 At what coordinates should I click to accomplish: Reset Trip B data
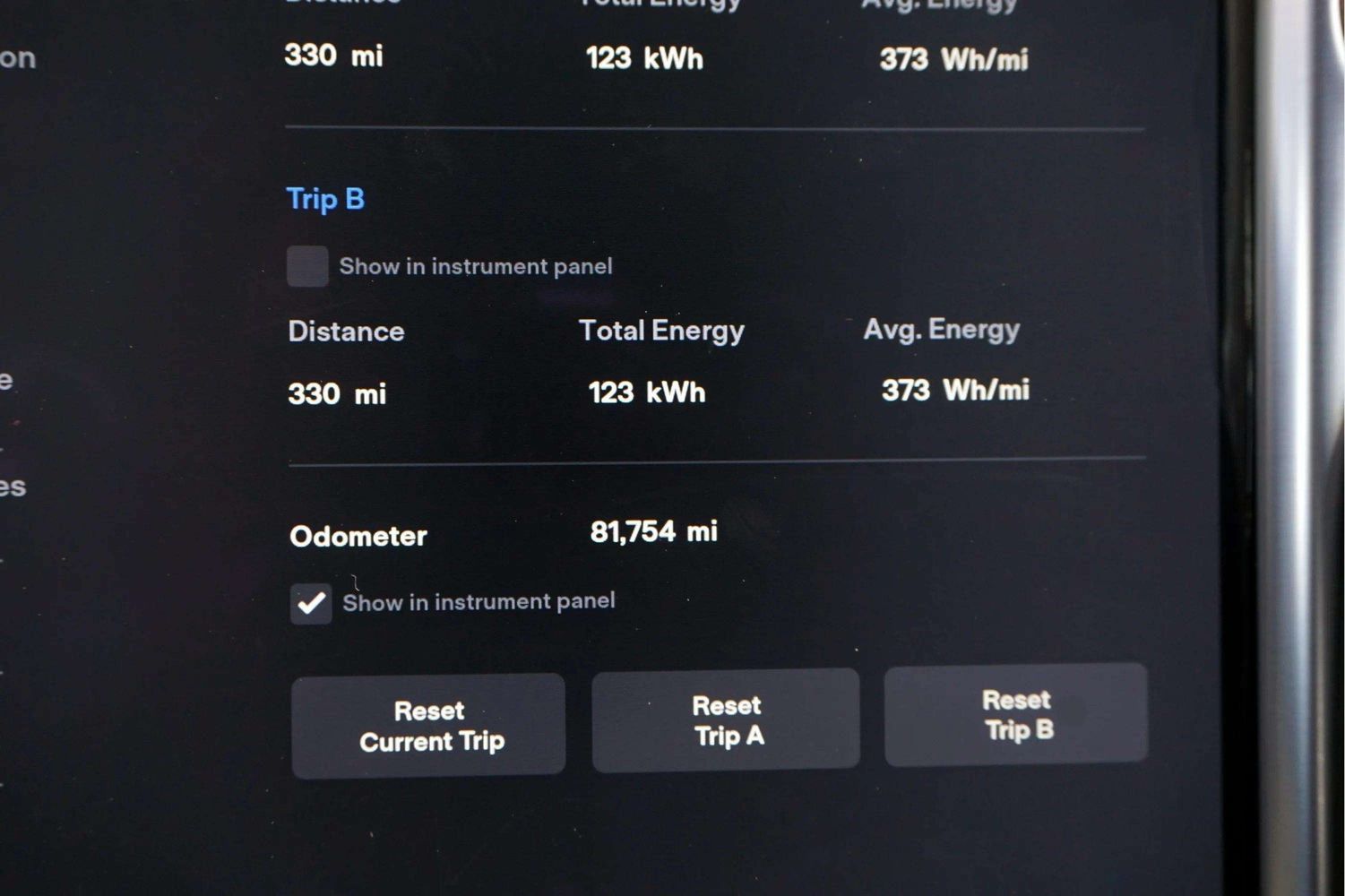tap(1015, 715)
